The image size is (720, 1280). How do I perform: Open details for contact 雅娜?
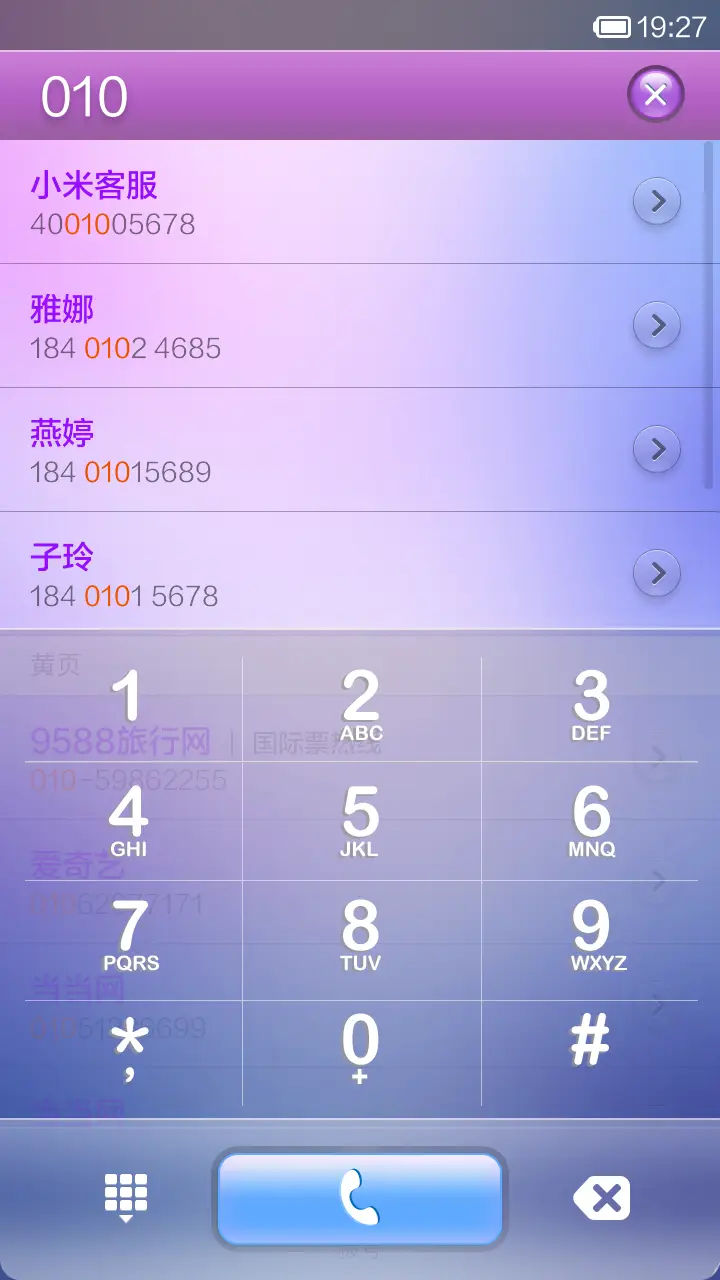coord(657,325)
